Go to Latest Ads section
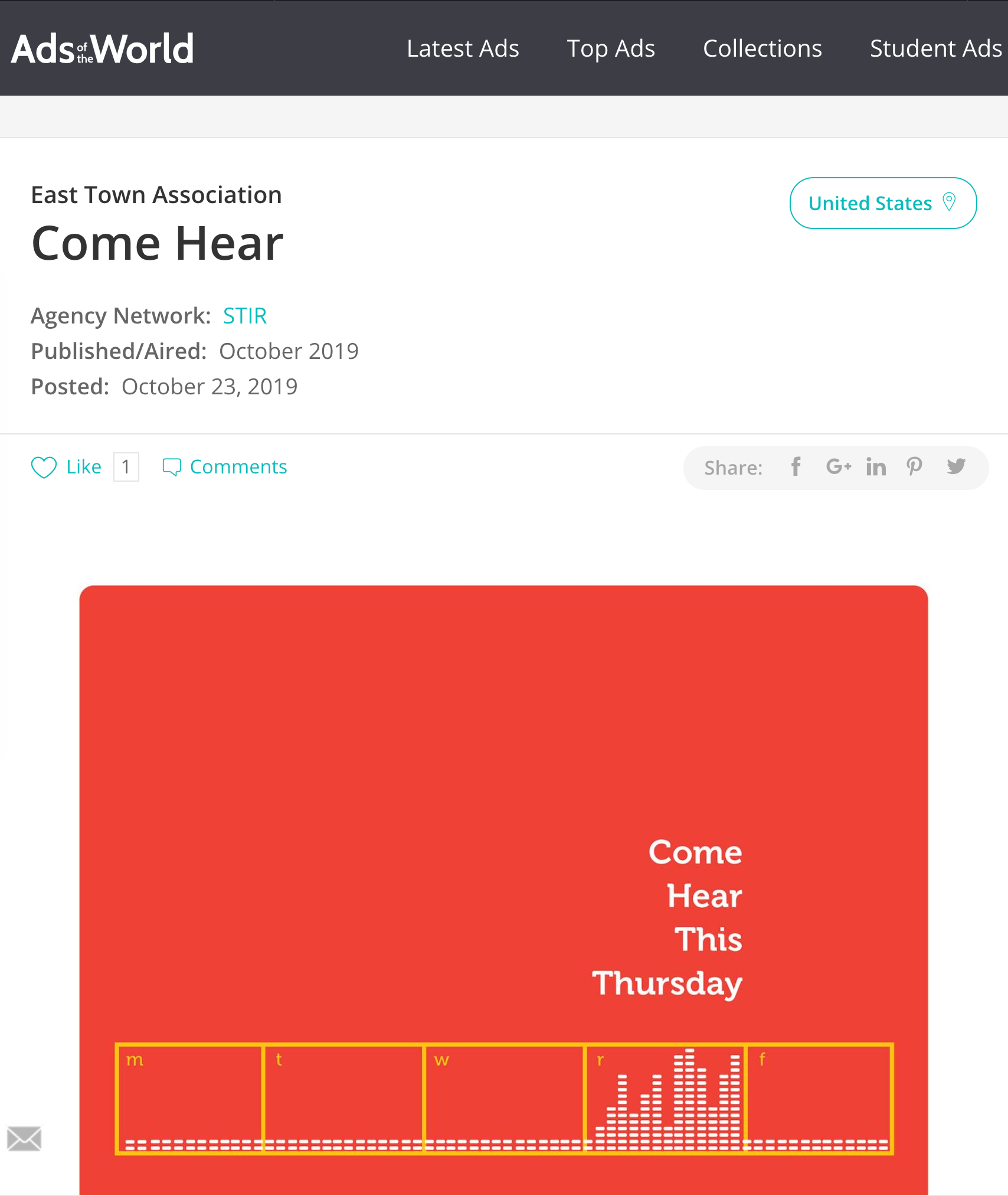The image size is (1008, 1196). (x=463, y=49)
